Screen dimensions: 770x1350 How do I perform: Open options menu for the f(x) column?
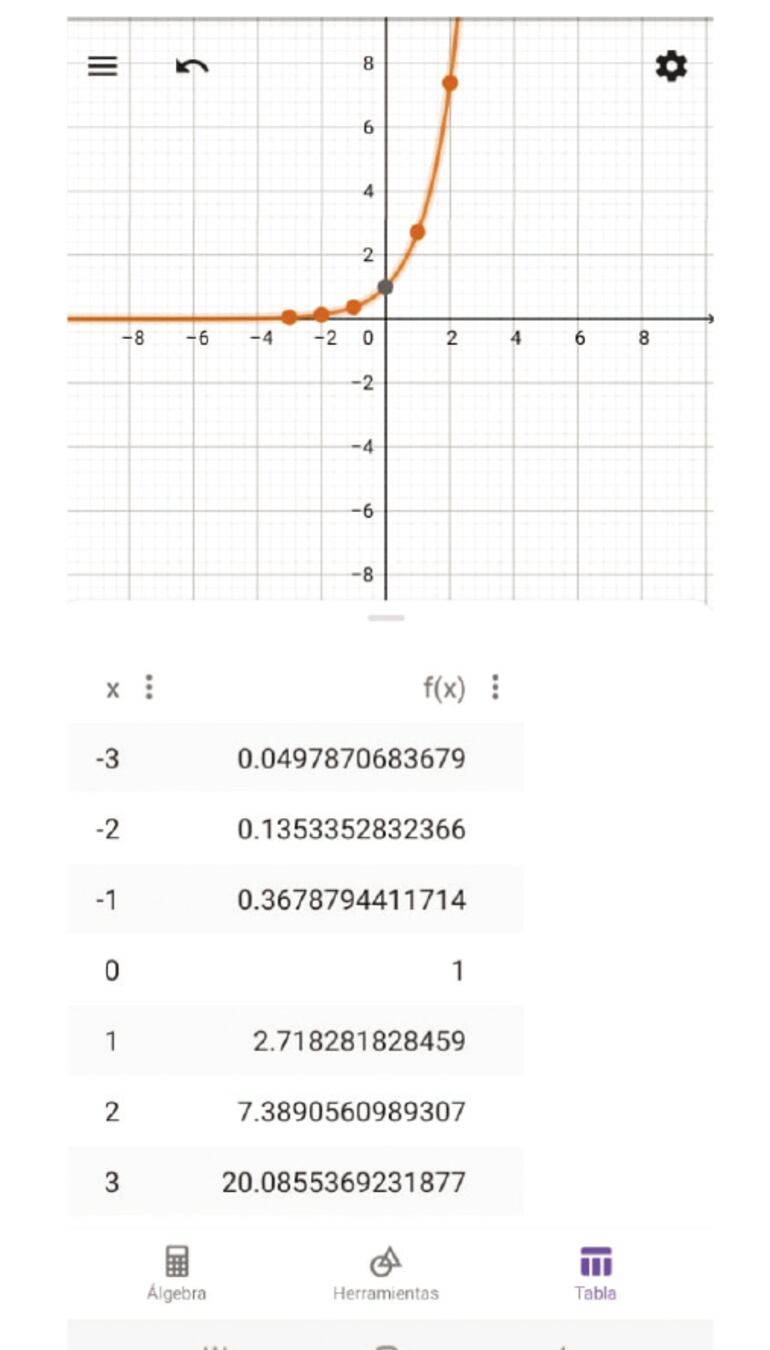click(493, 688)
